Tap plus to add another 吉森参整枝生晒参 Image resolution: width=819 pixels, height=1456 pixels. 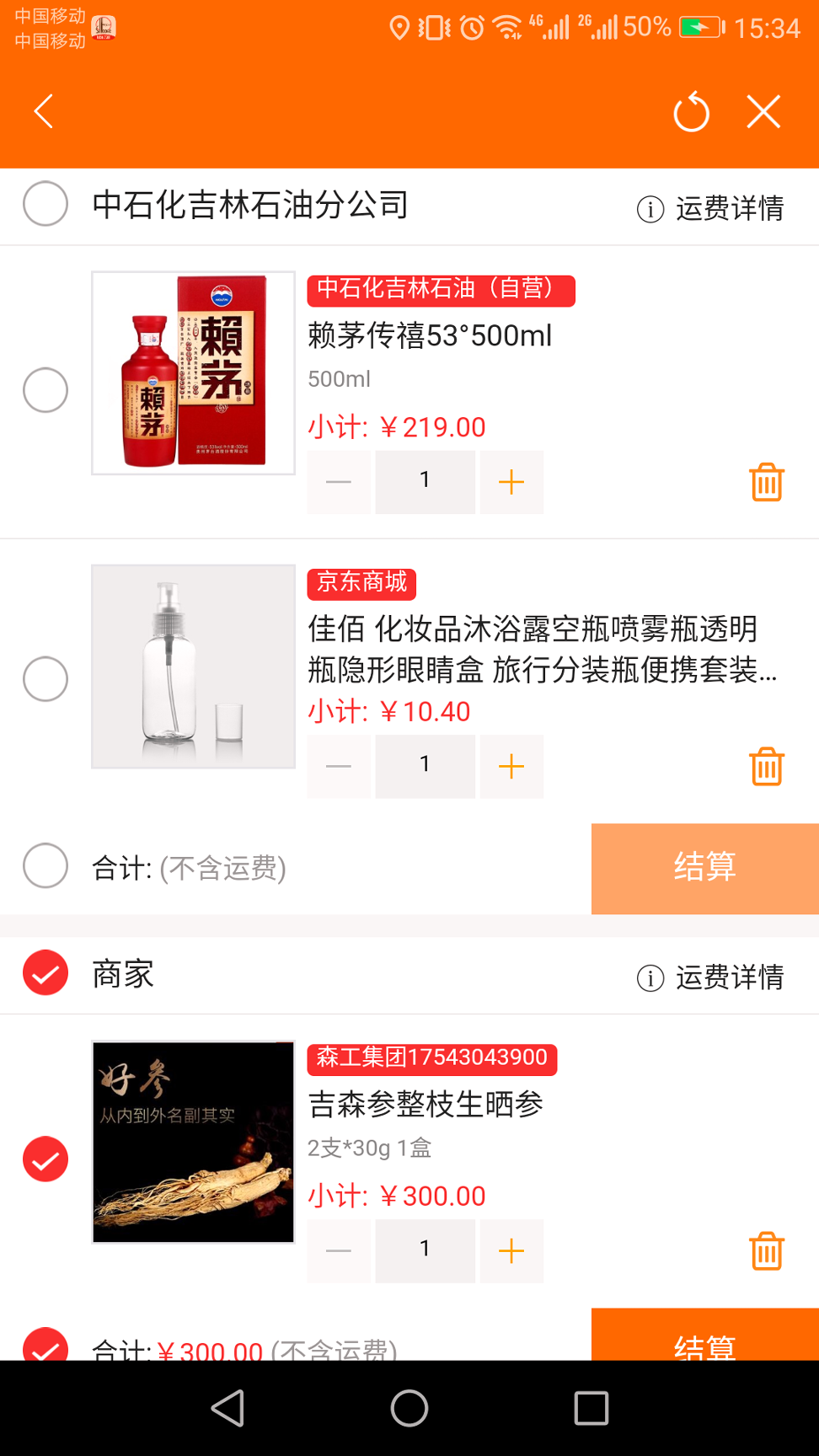coord(511,1250)
